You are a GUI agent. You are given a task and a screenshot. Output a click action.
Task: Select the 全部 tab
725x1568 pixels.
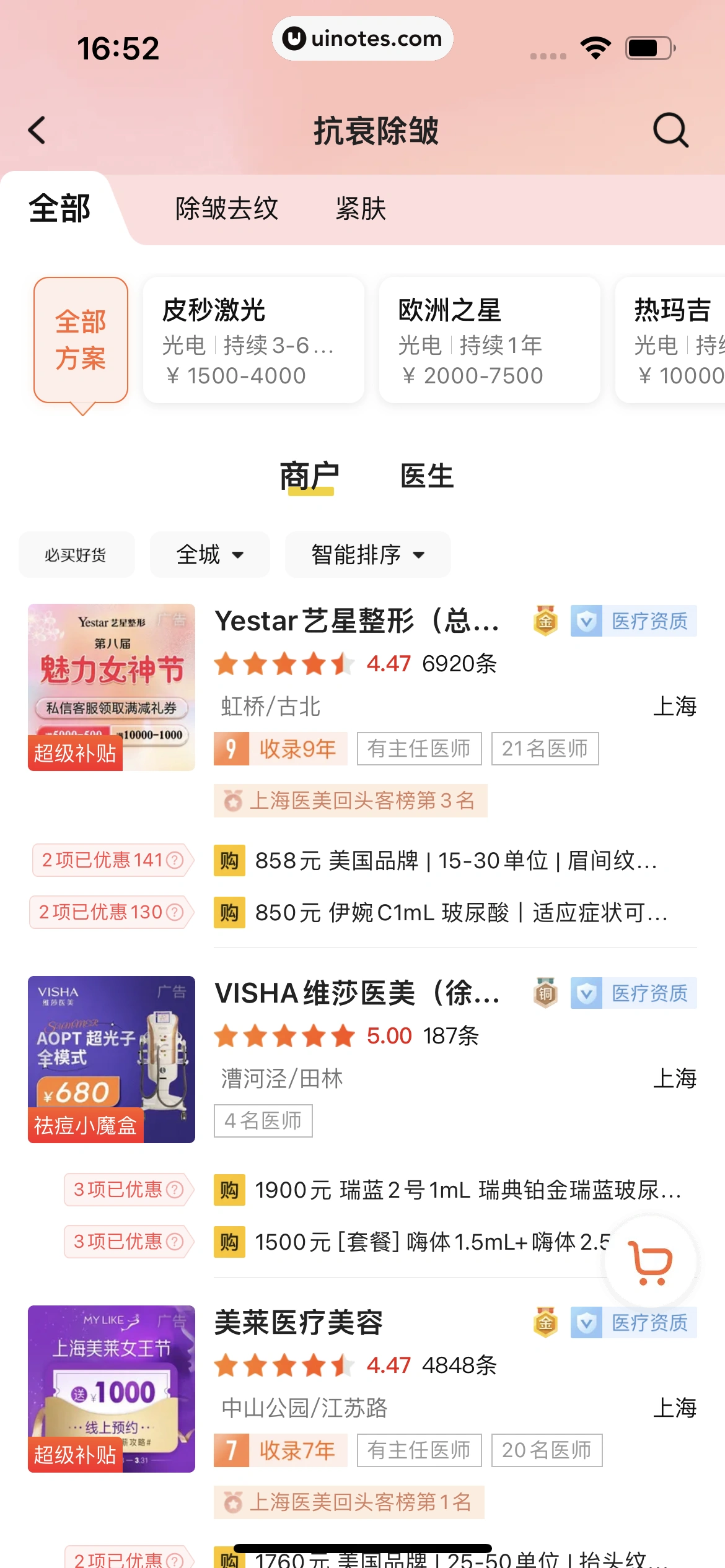coord(59,209)
